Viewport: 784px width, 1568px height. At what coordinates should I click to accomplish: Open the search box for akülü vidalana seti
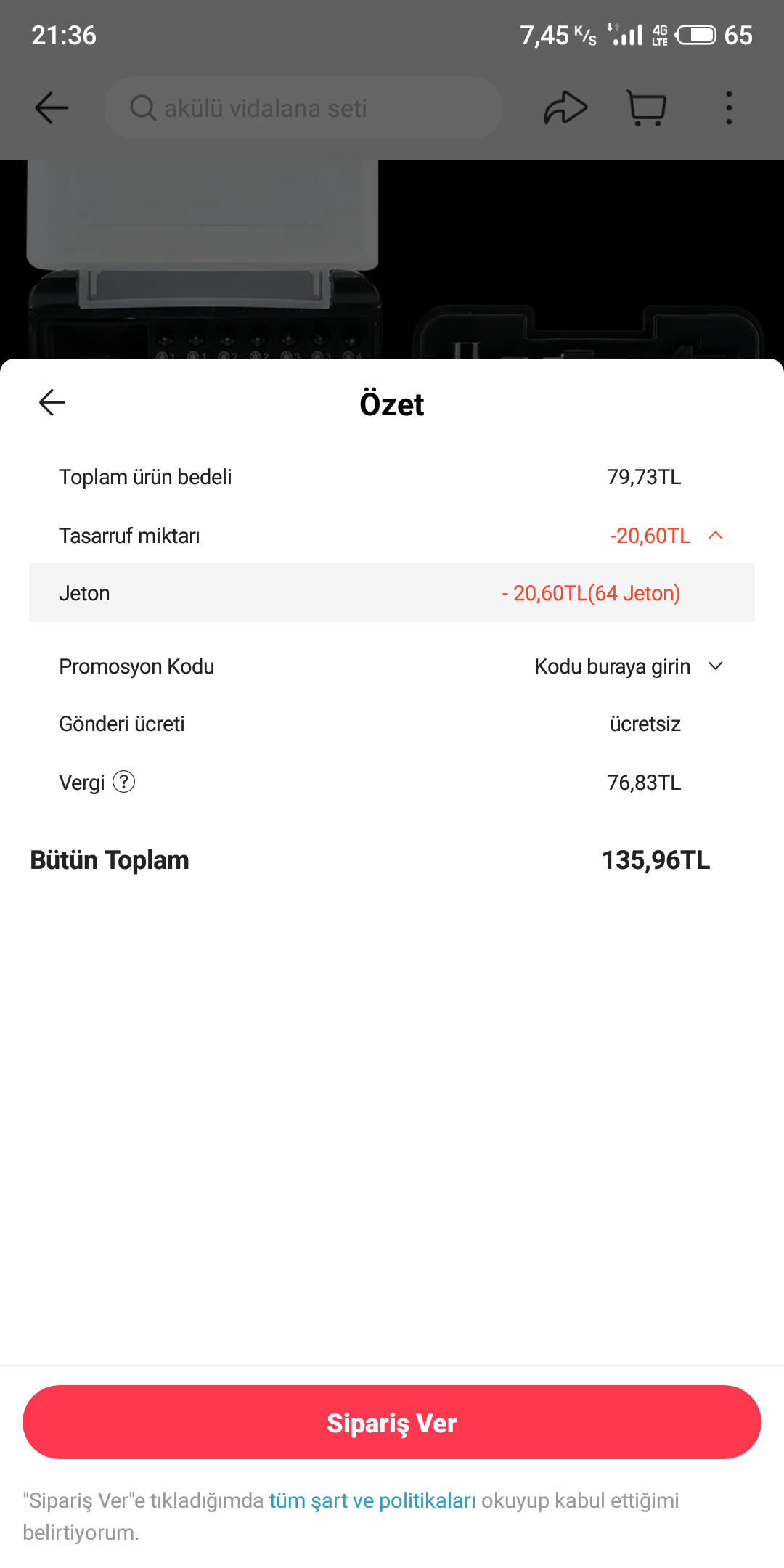coord(303,108)
